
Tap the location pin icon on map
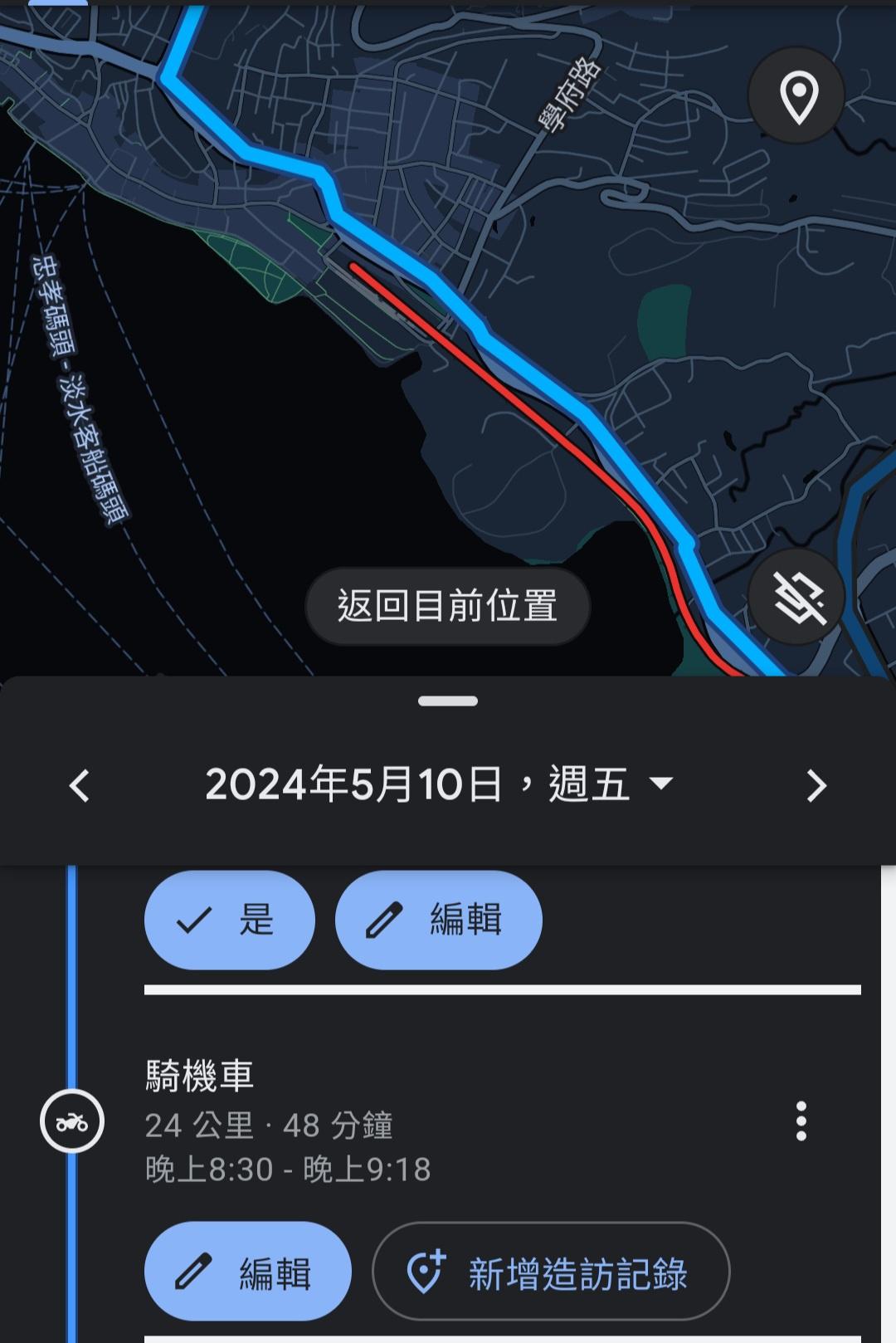tap(797, 96)
